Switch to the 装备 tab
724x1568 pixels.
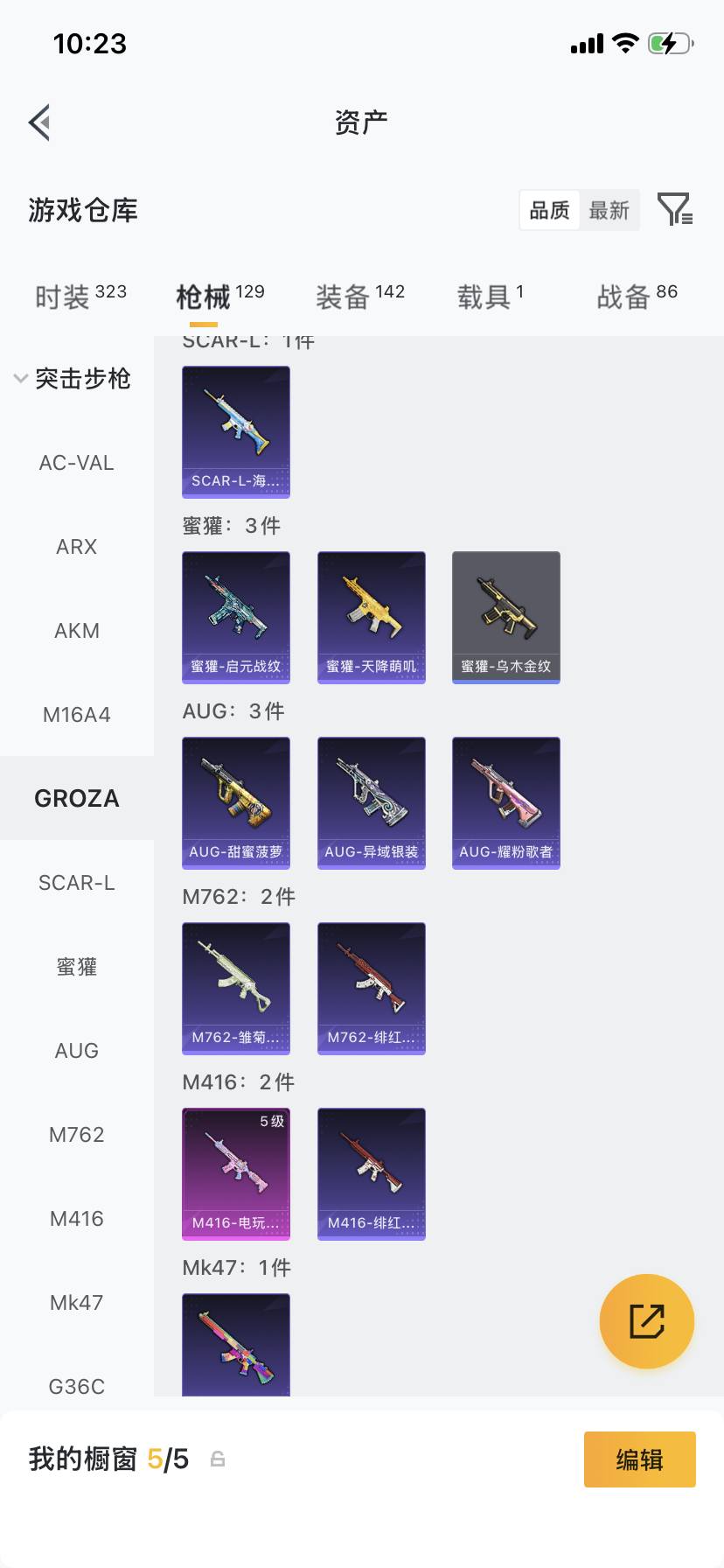point(360,297)
